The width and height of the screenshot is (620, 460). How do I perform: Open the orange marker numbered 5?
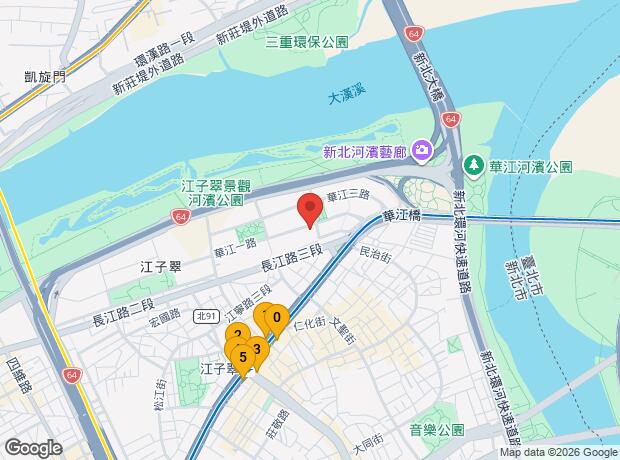click(242, 356)
